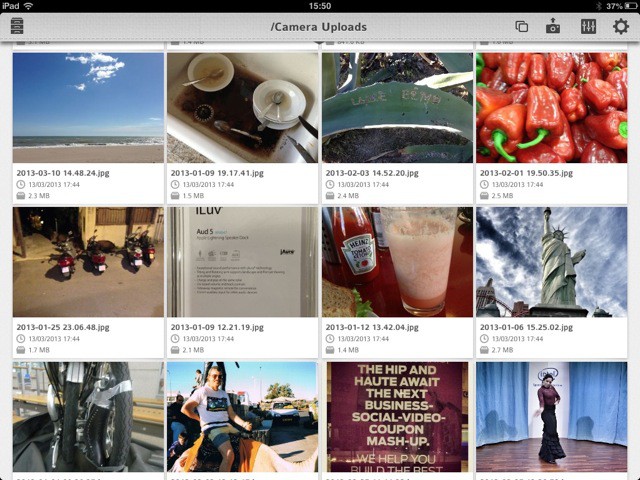Screen dimensions: 640x480
Task: Open the 2013-01-06 15.25.02.jpg statue photo
Action: 551,262
